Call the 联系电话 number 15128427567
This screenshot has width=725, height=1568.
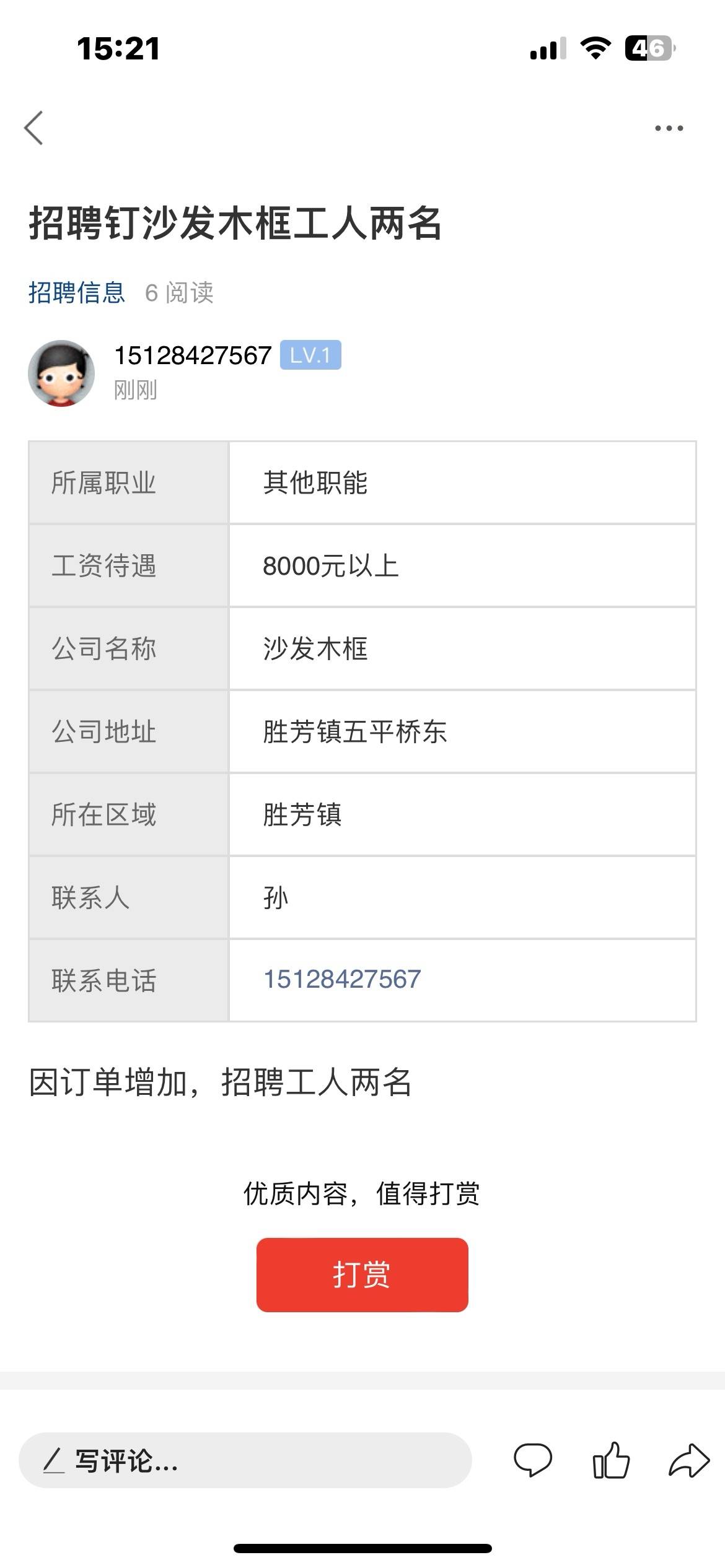click(x=342, y=980)
